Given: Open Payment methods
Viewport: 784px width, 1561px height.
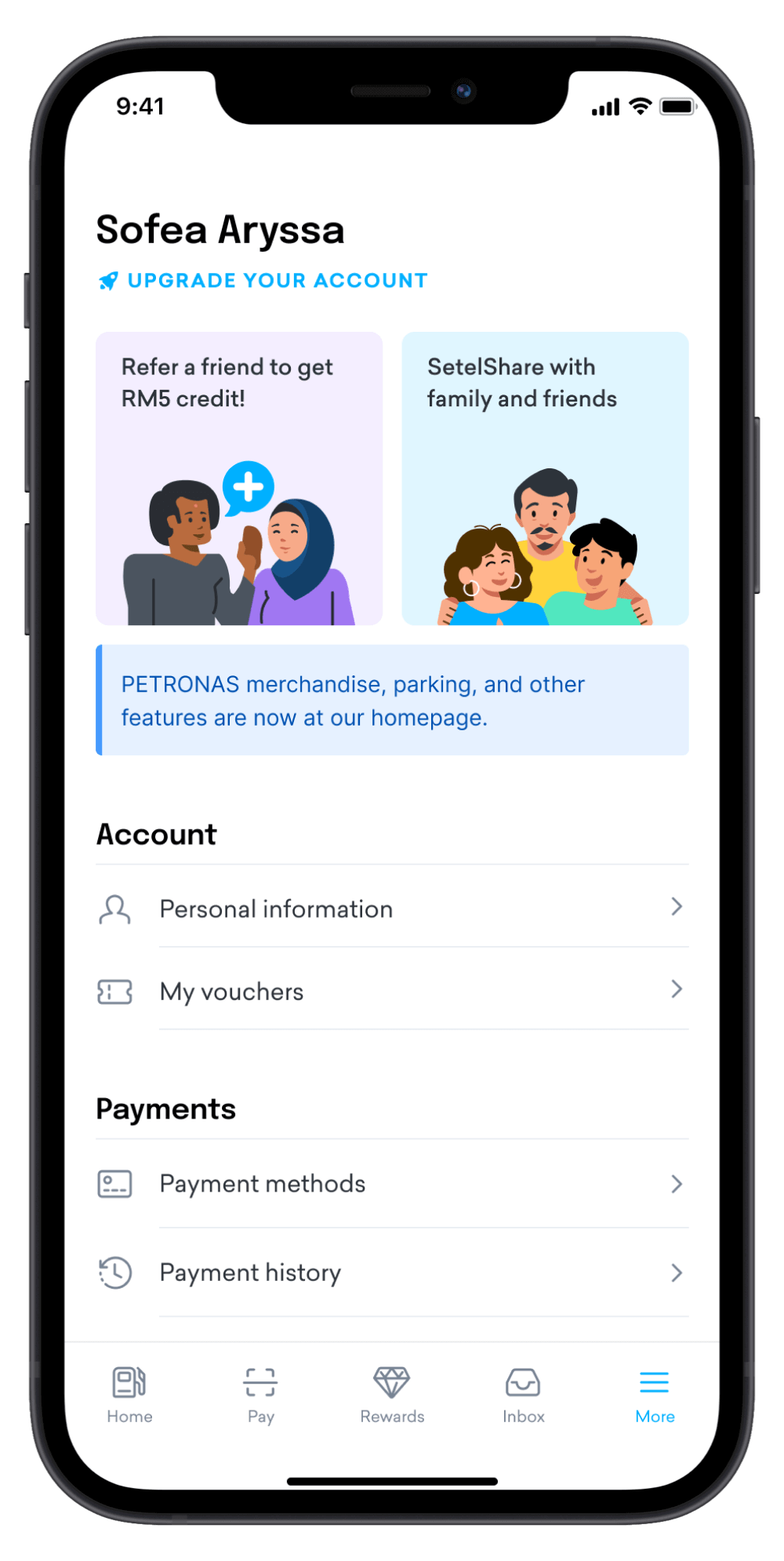Looking at the screenshot, I should click(x=392, y=1184).
